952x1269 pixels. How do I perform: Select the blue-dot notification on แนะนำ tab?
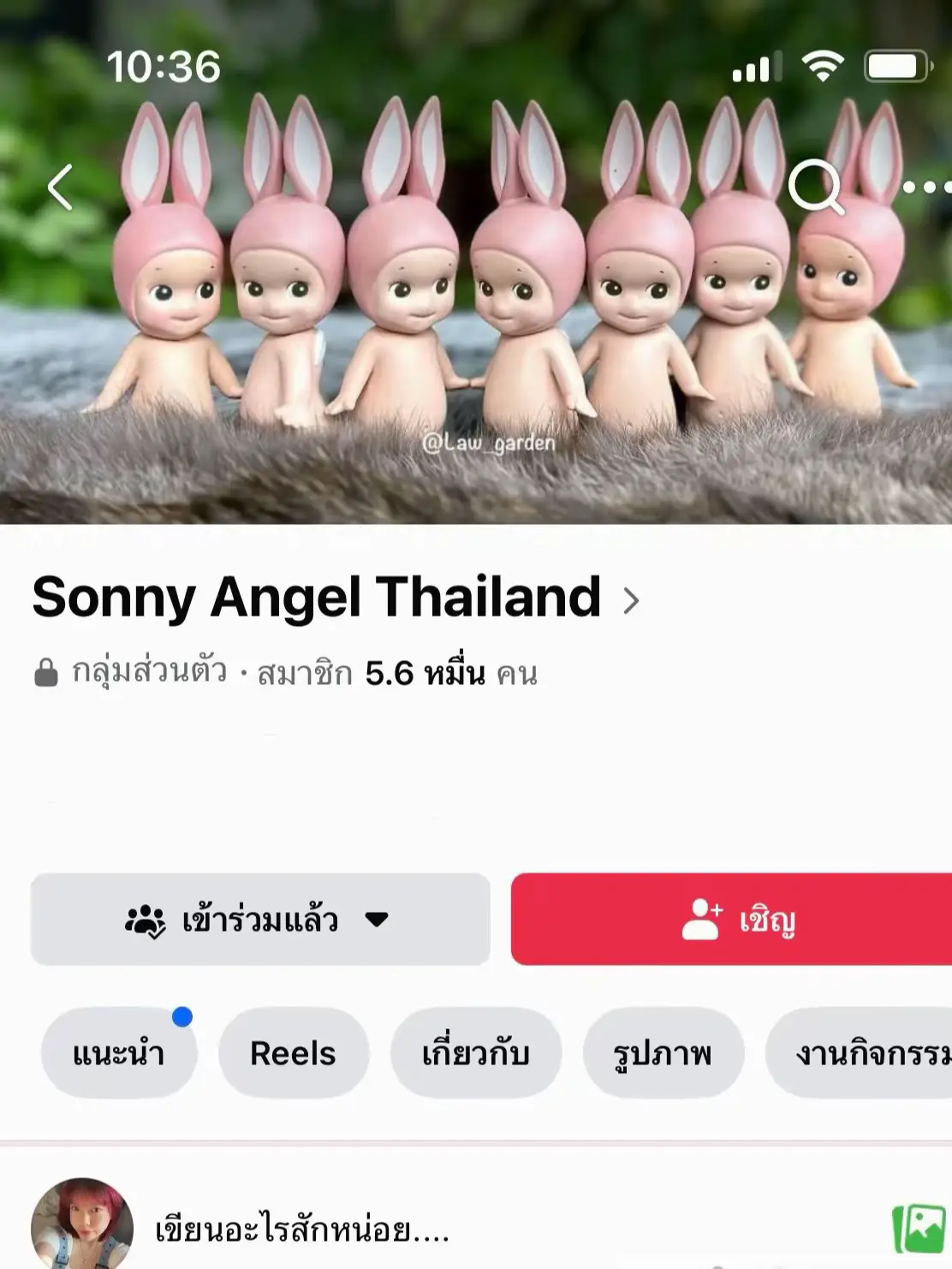(x=181, y=1016)
